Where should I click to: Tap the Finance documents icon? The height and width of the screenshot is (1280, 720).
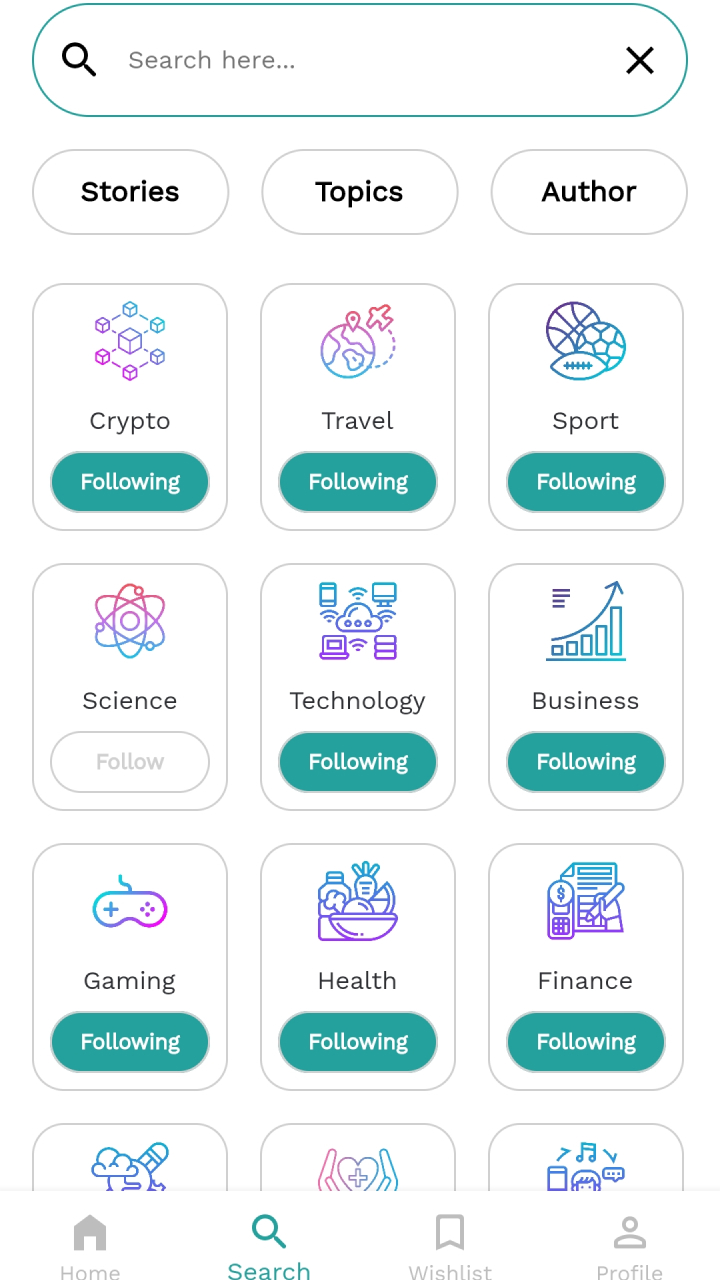point(585,901)
